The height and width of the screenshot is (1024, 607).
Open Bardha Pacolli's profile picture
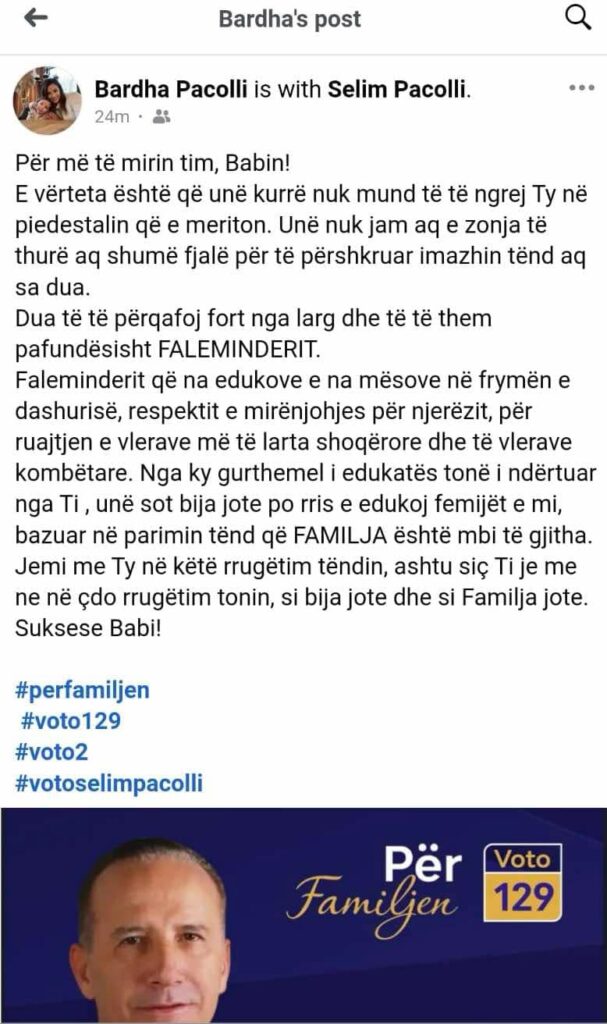[46, 101]
